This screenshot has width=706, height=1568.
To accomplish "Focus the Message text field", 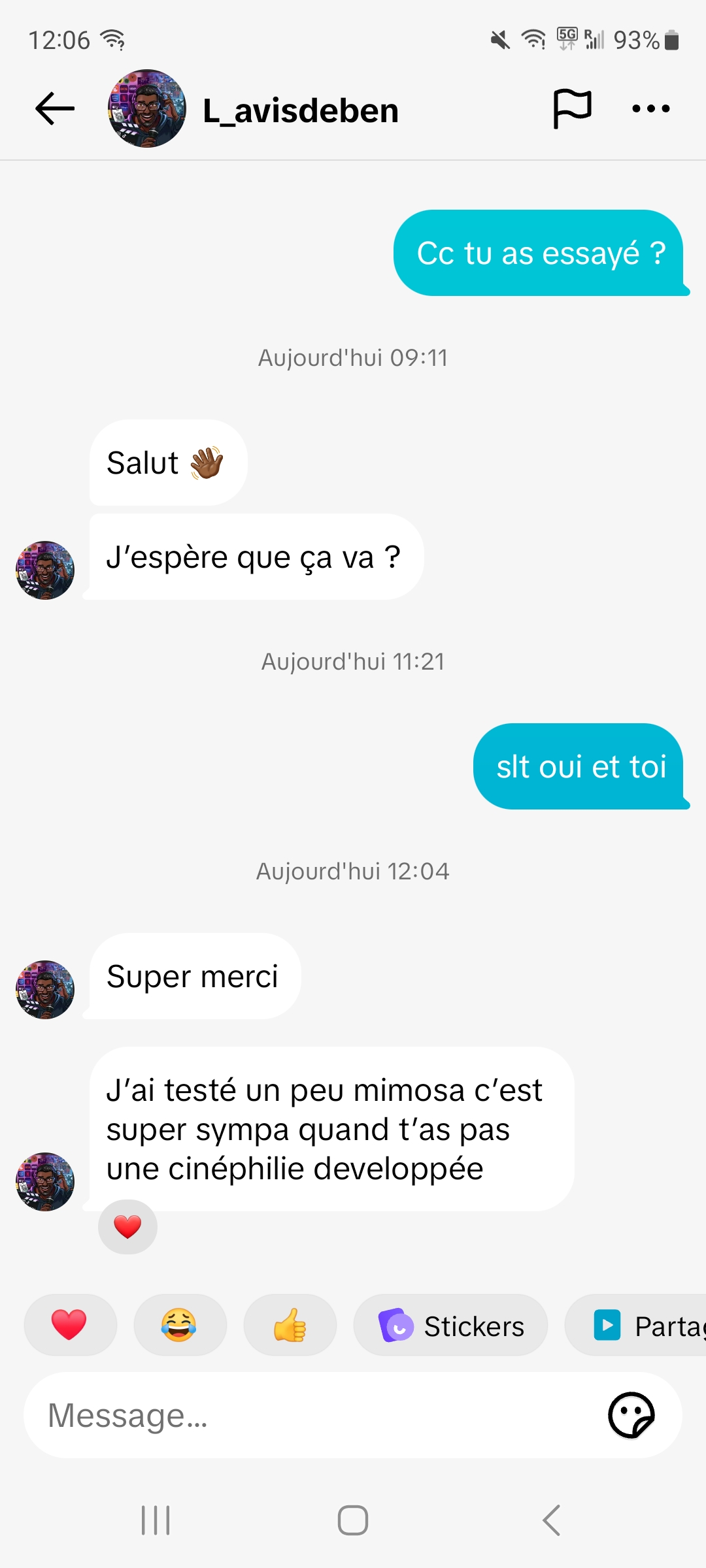I will click(x=314, y=1416).
